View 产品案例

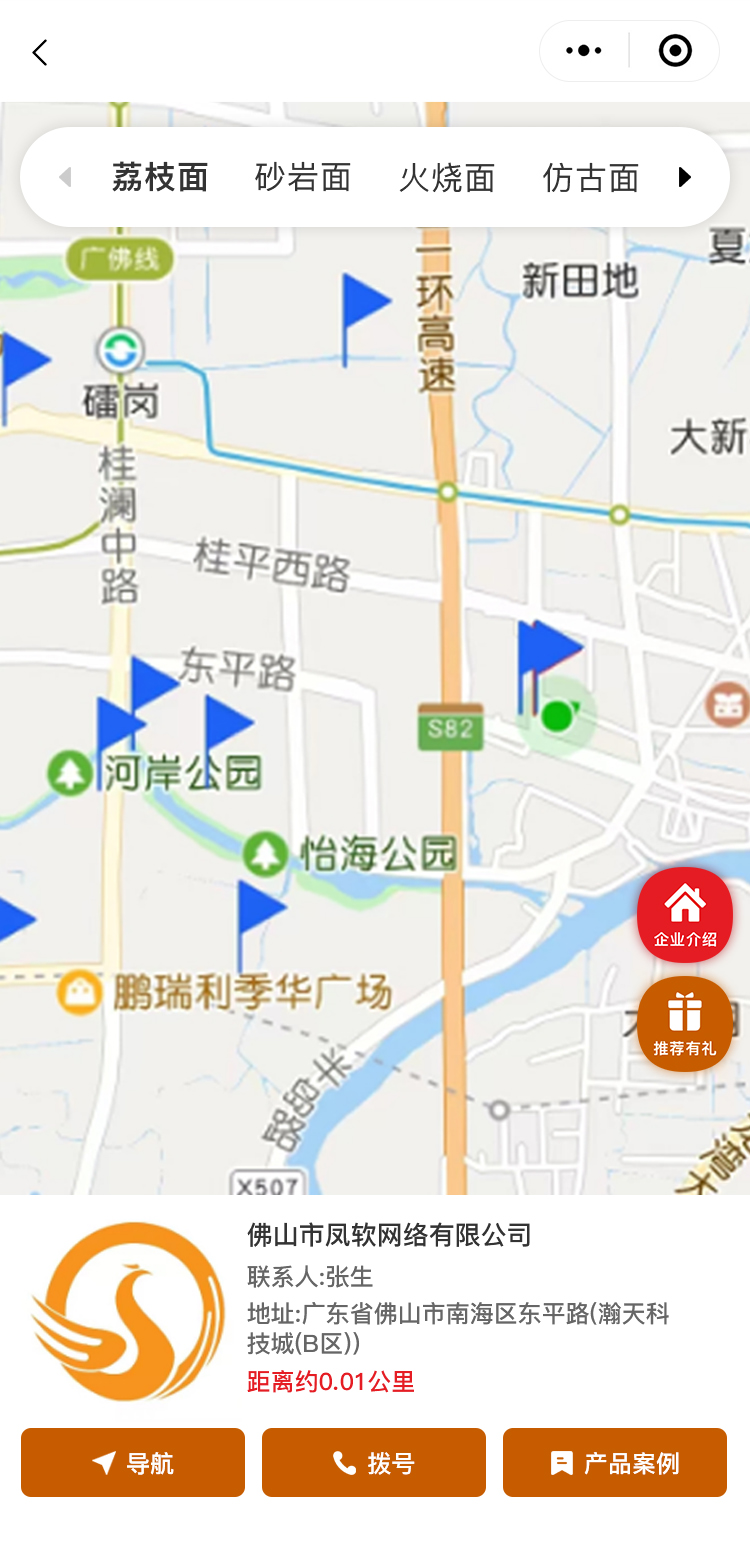[615, 1463]
